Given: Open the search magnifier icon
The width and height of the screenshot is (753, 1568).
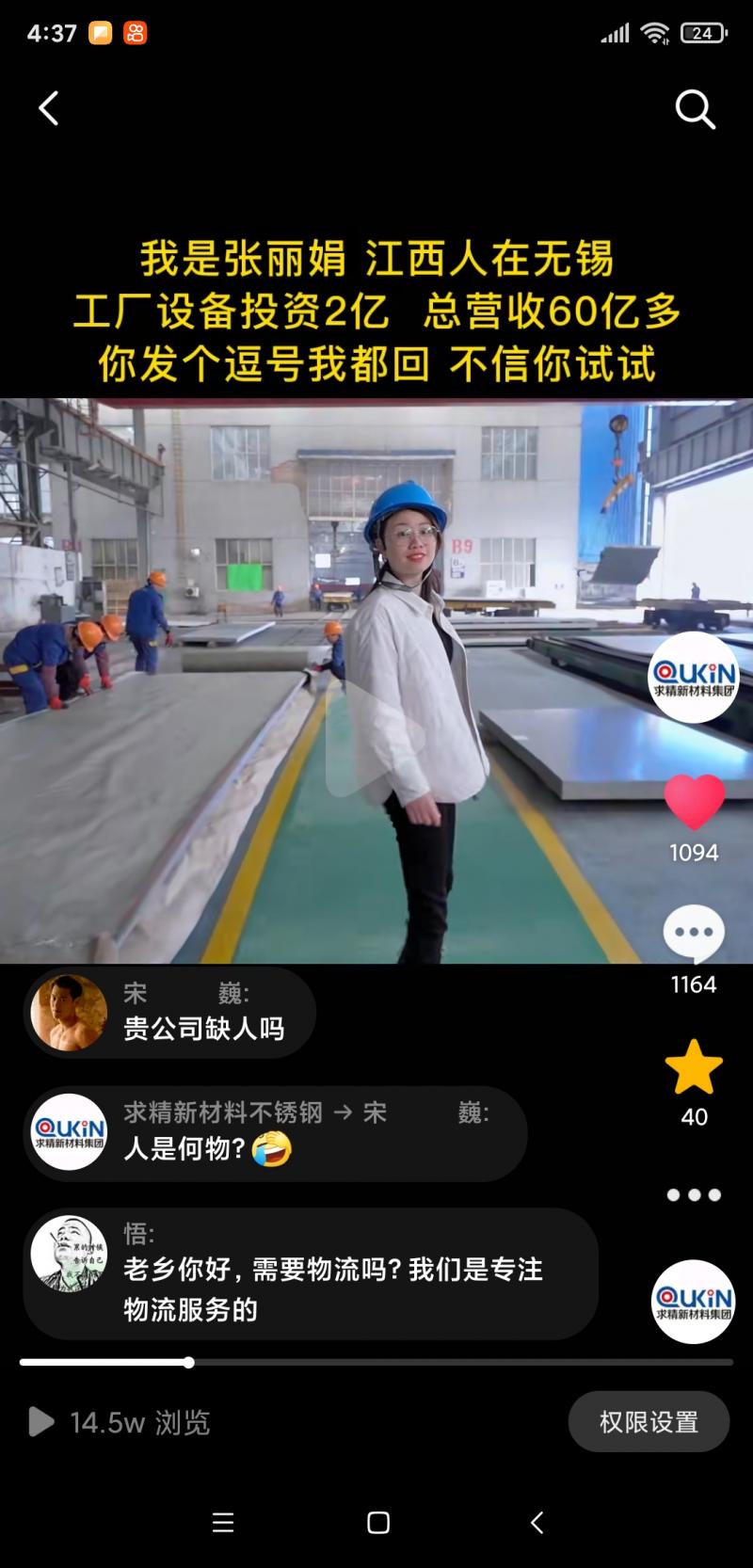Looking at the screenshot, I should pyautogui.click(x=695, y=110).
